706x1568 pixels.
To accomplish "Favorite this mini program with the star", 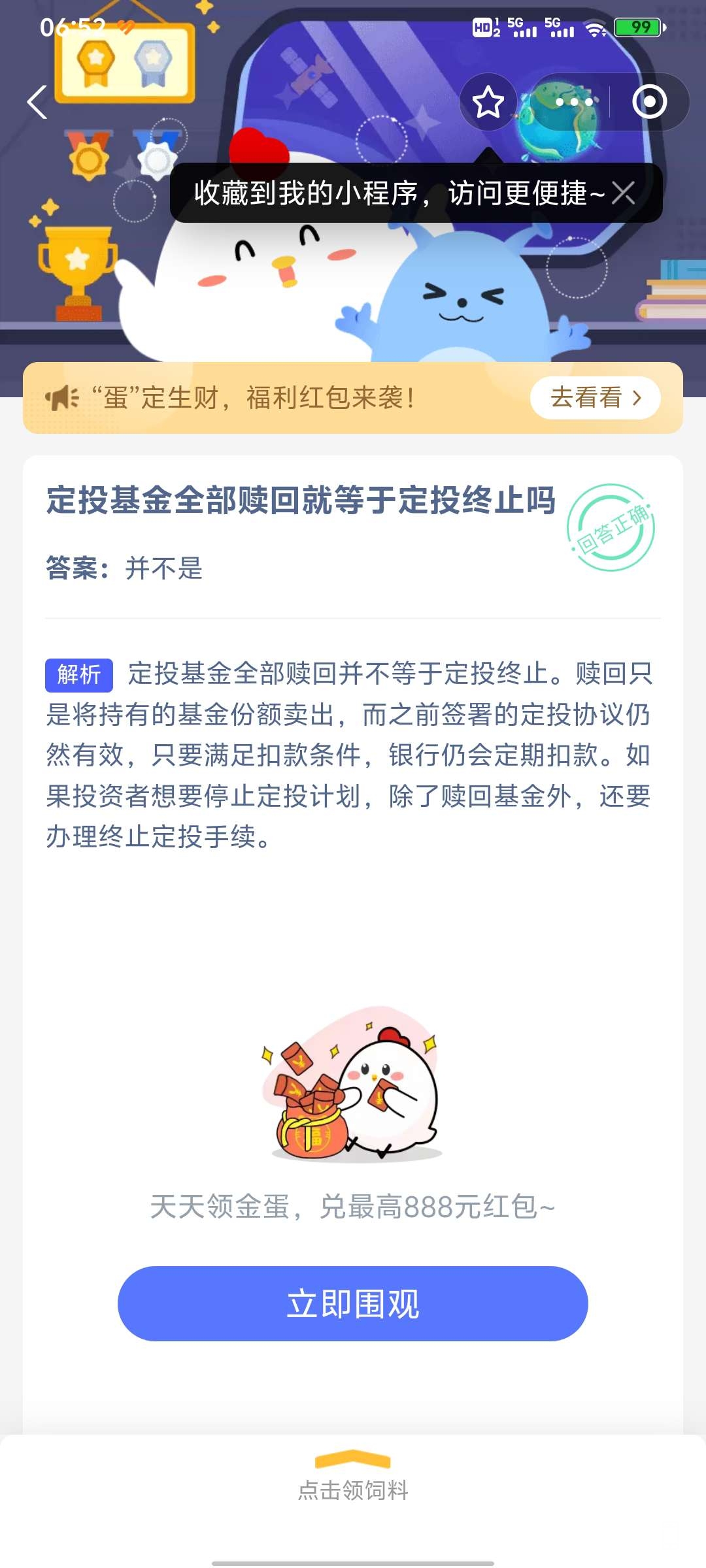I will (488, 103).
